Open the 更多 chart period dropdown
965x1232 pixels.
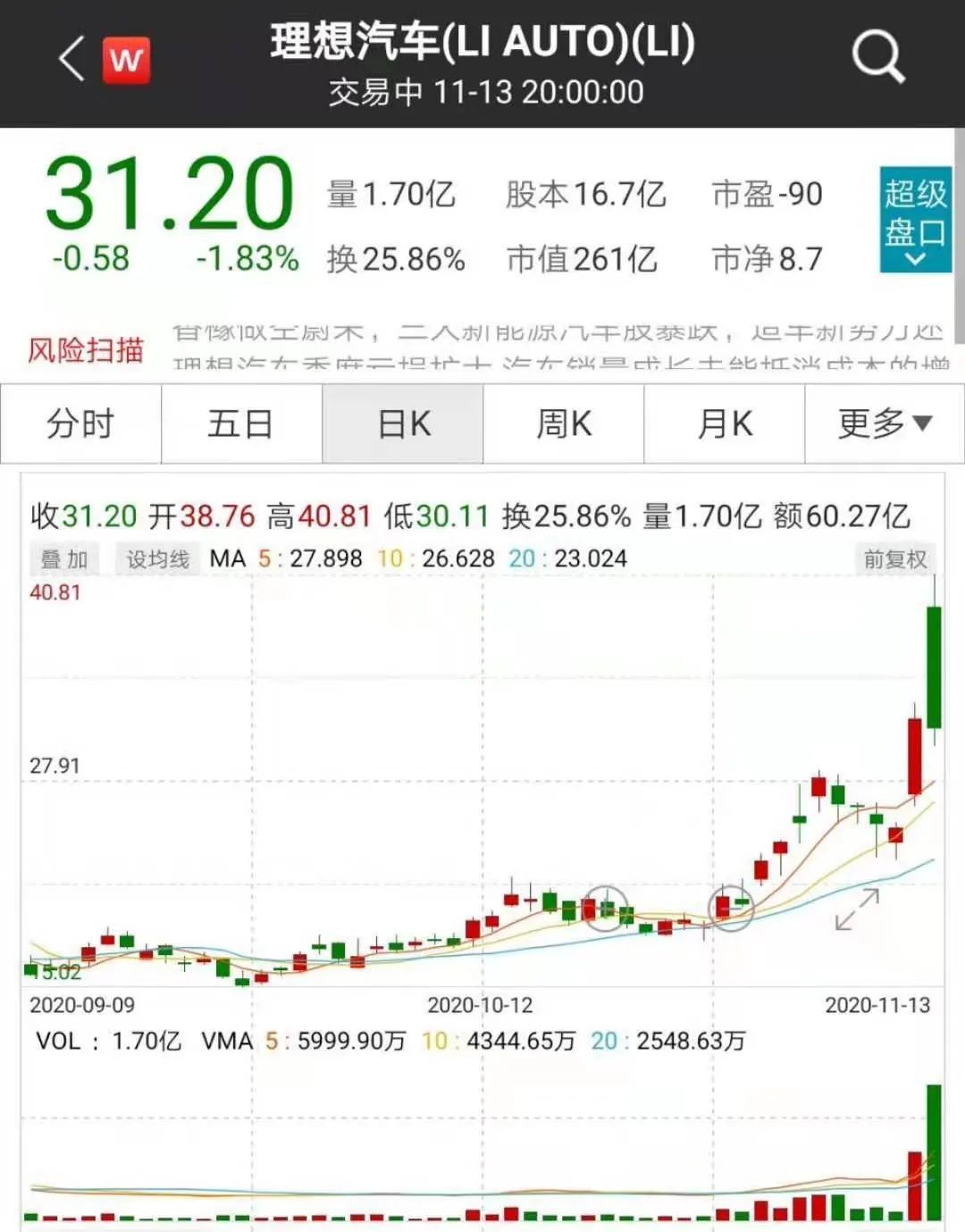885,423
